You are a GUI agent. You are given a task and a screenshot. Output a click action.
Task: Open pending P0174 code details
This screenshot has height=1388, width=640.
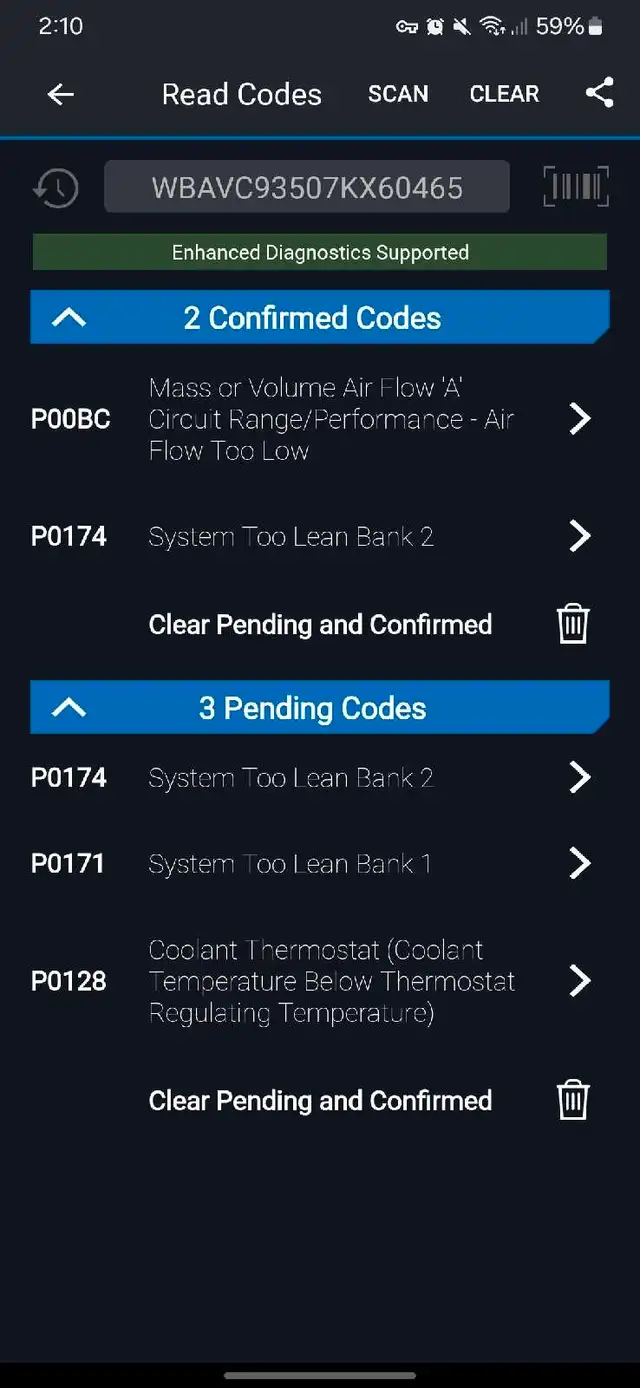(x=579, y=777)
